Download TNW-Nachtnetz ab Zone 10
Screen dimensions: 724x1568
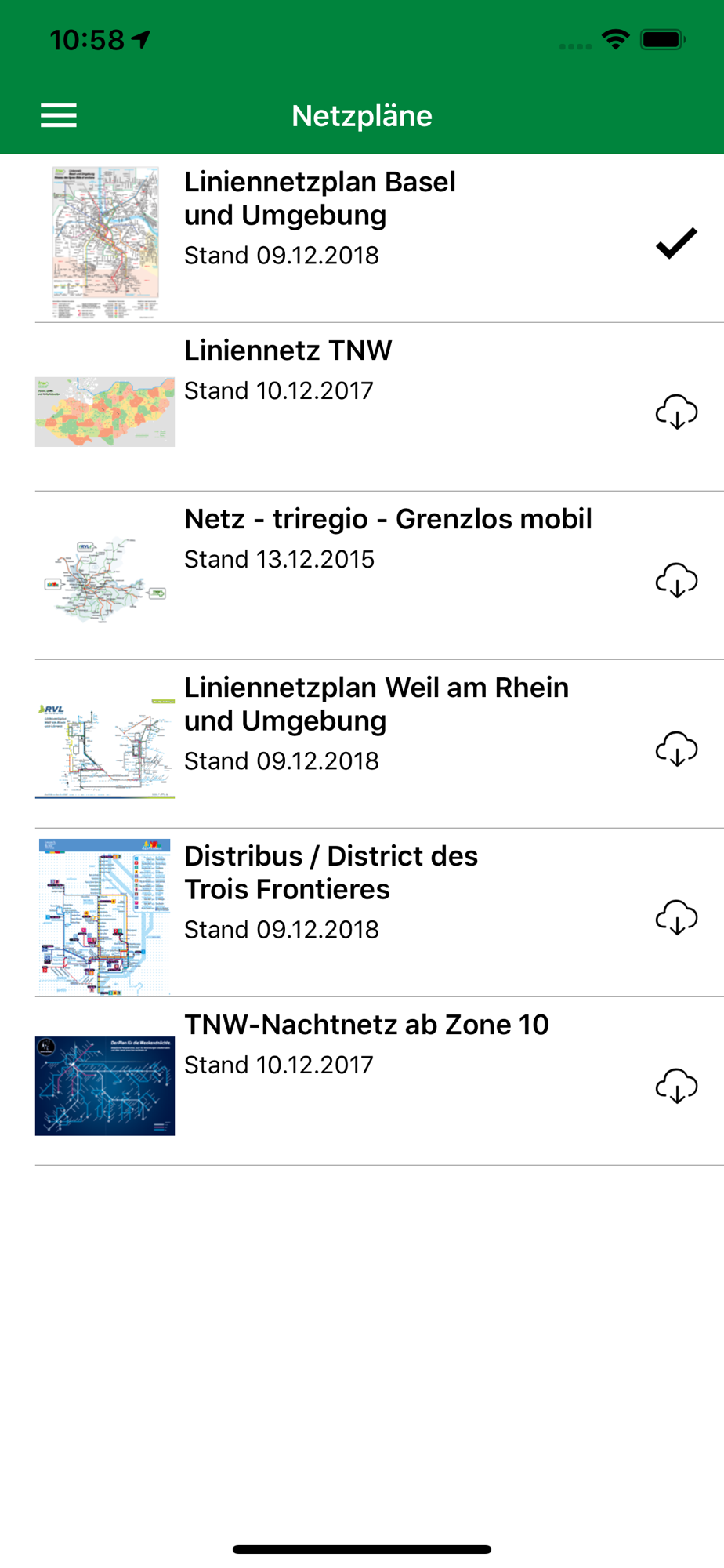(x=676, y=1086)
